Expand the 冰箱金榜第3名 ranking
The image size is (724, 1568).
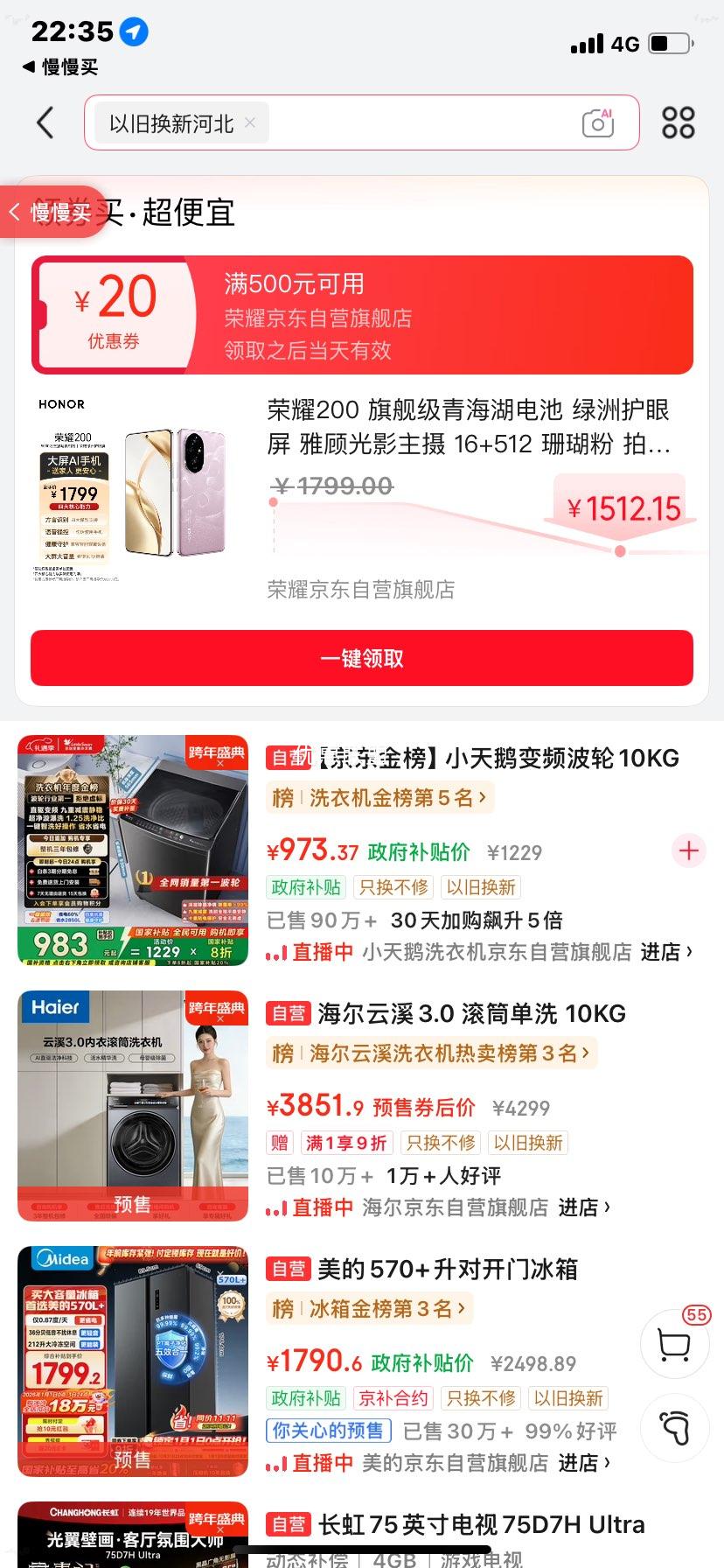point(369,1307)
